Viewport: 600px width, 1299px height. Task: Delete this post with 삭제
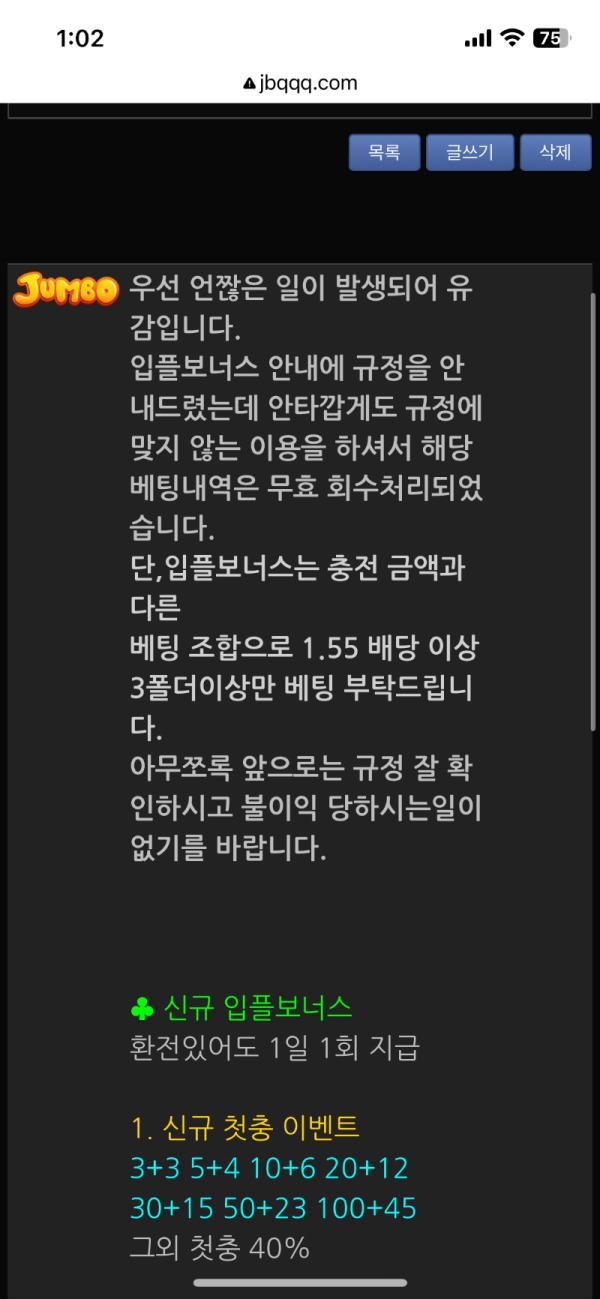tap(556, 153)
